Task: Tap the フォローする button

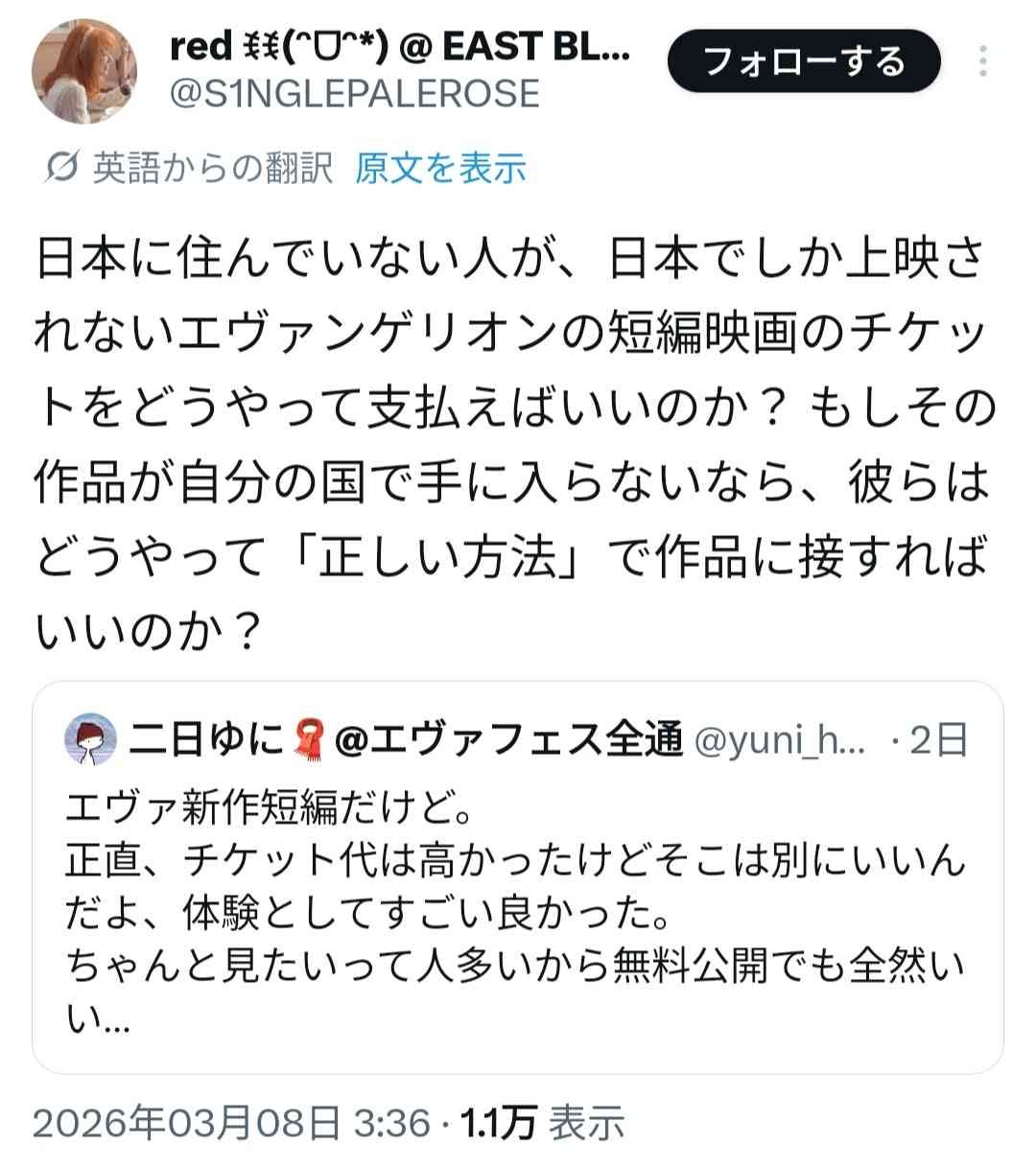Action: pyautogui.click(x=803, y=61)
